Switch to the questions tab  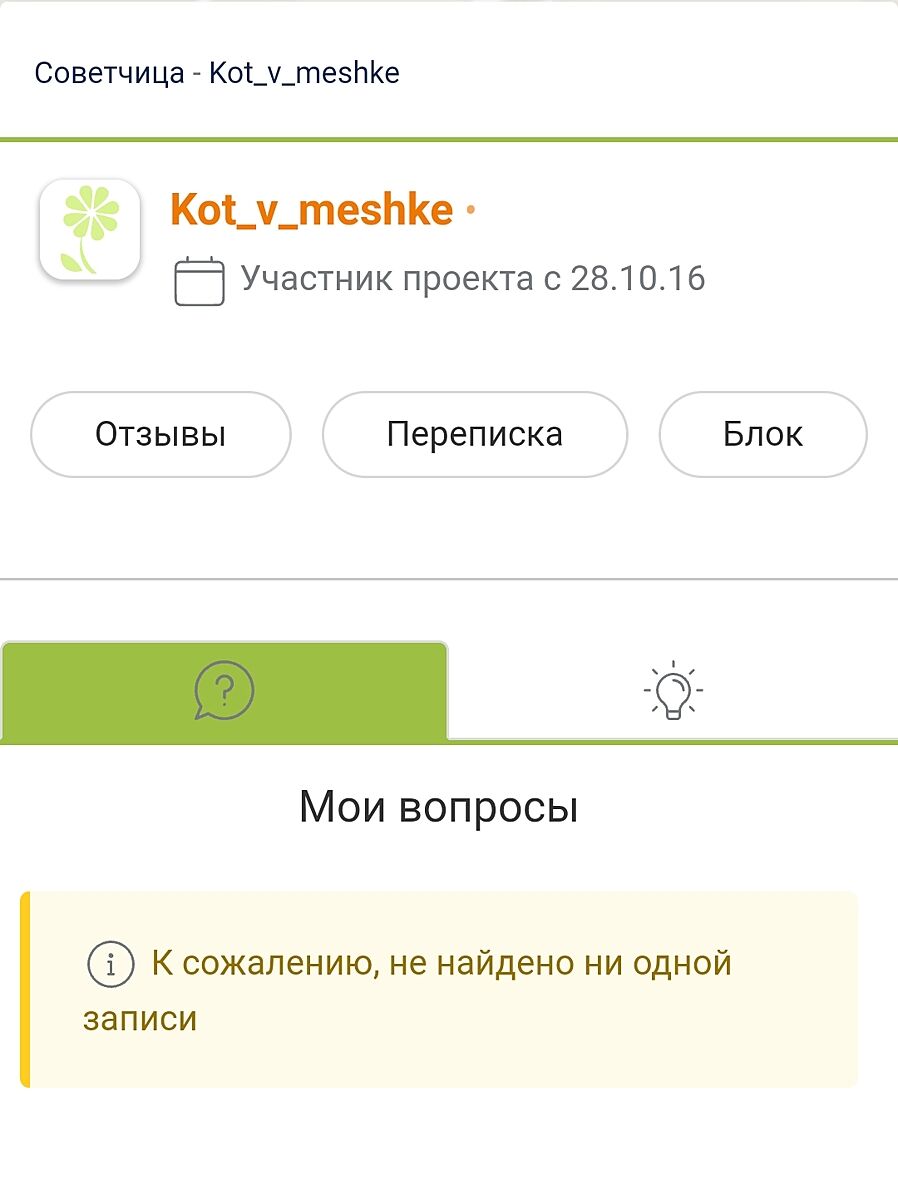pos(224,691)
